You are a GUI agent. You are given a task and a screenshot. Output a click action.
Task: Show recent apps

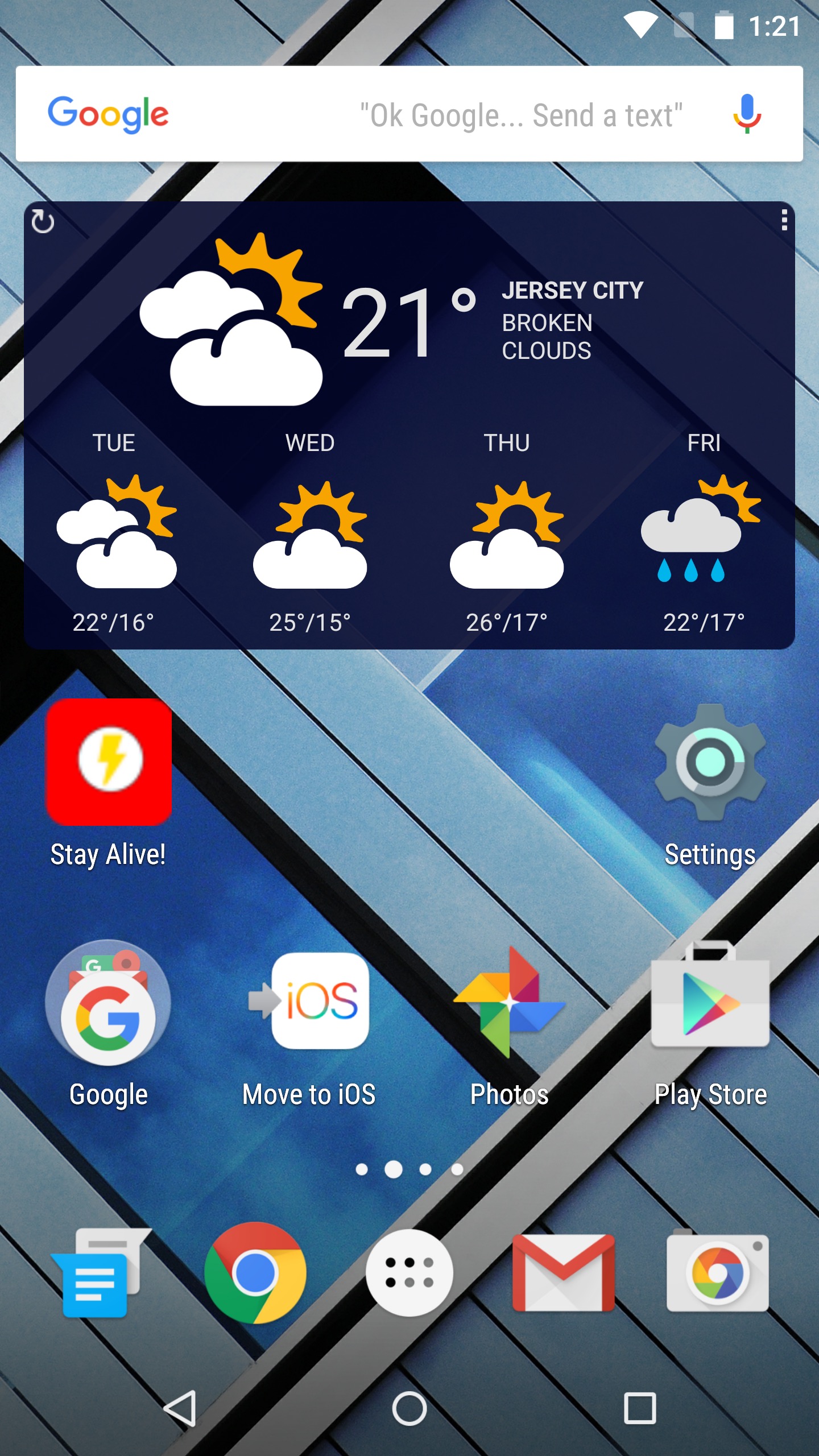[x=640, y=1409]
